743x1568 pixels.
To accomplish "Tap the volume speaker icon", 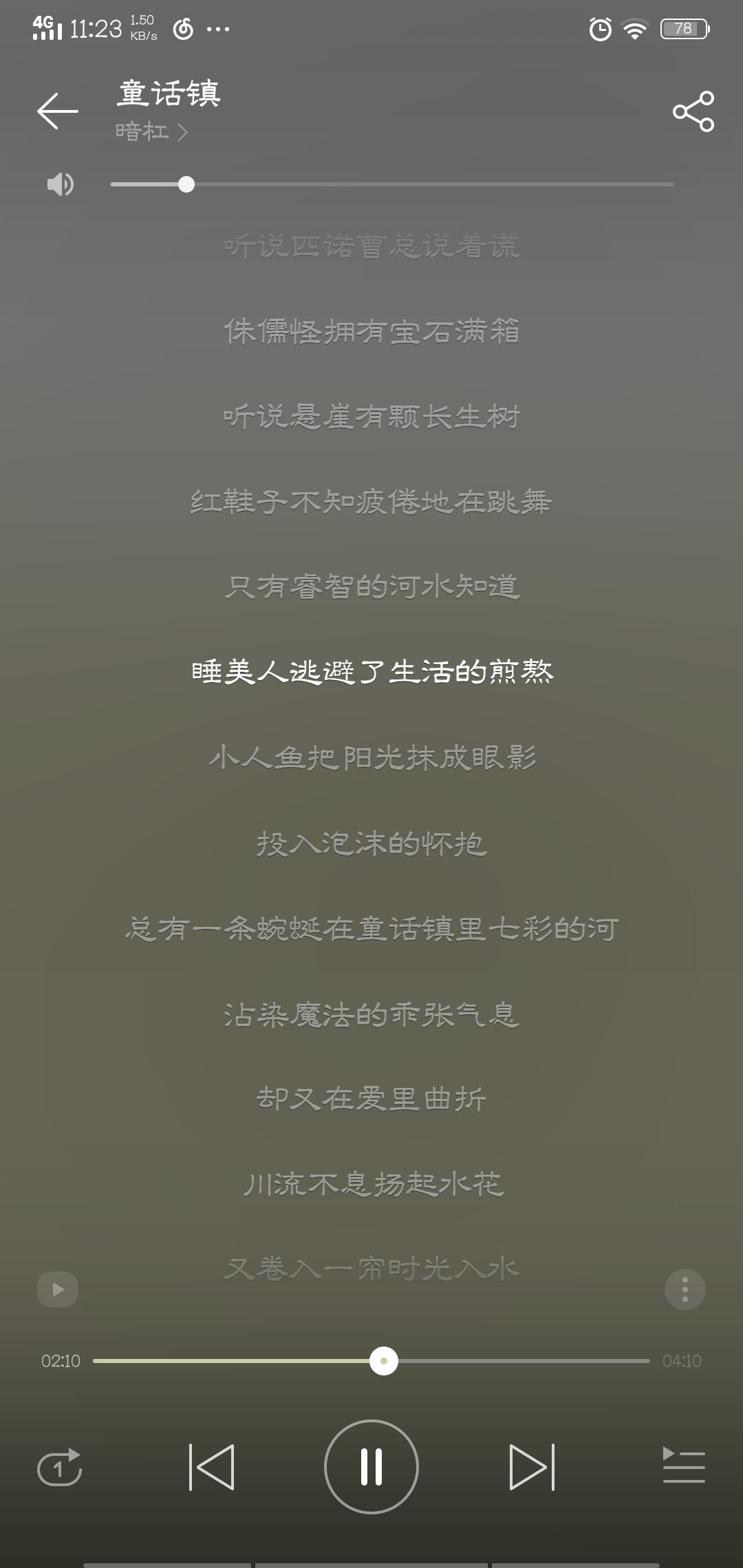I will (61, 184).
